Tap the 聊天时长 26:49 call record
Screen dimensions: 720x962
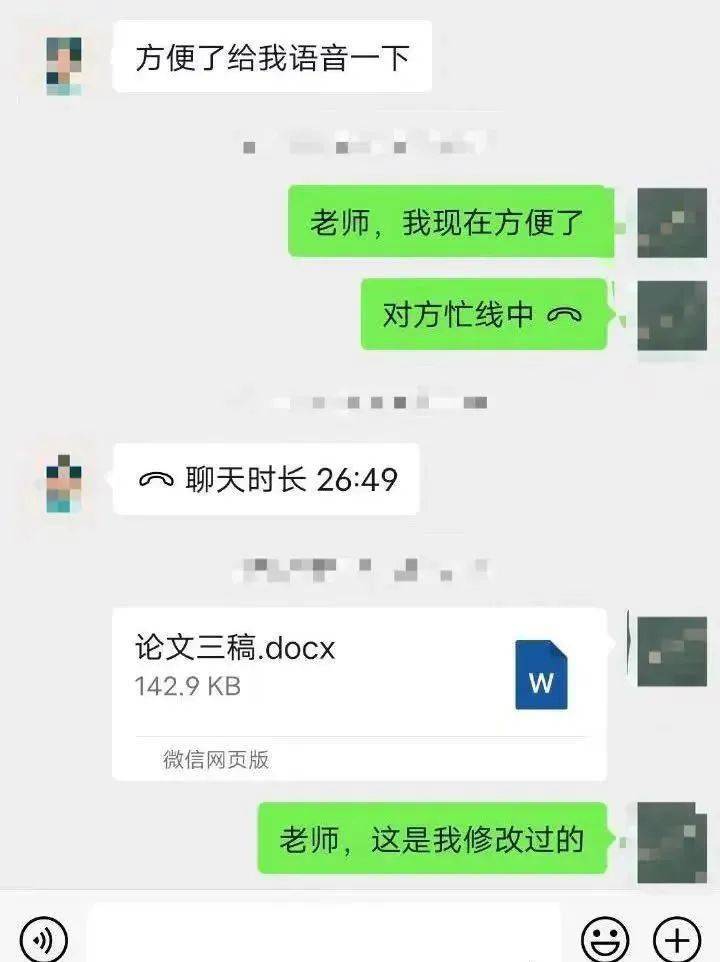(266, 480)
